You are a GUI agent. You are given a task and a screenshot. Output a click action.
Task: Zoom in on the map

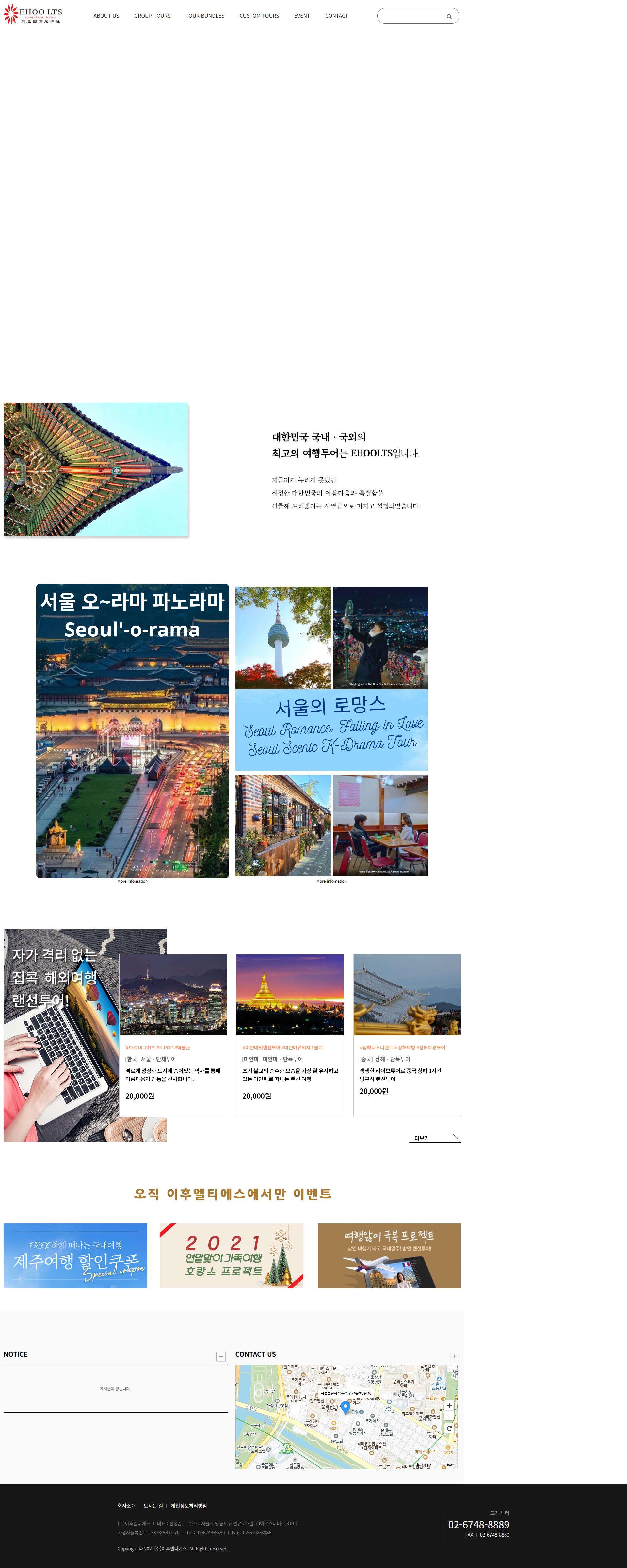449,1405
